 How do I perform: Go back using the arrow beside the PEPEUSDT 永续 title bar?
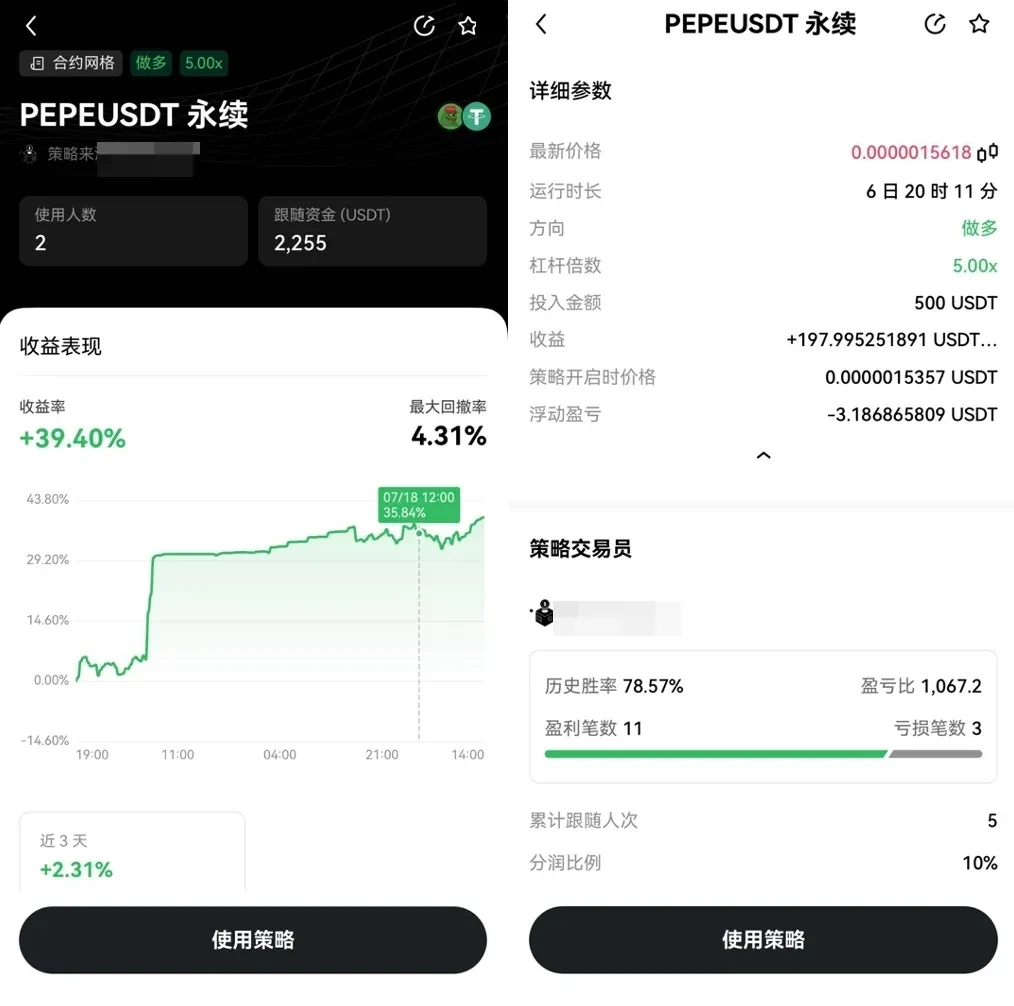pyautogui.click(x=541, y=25)
